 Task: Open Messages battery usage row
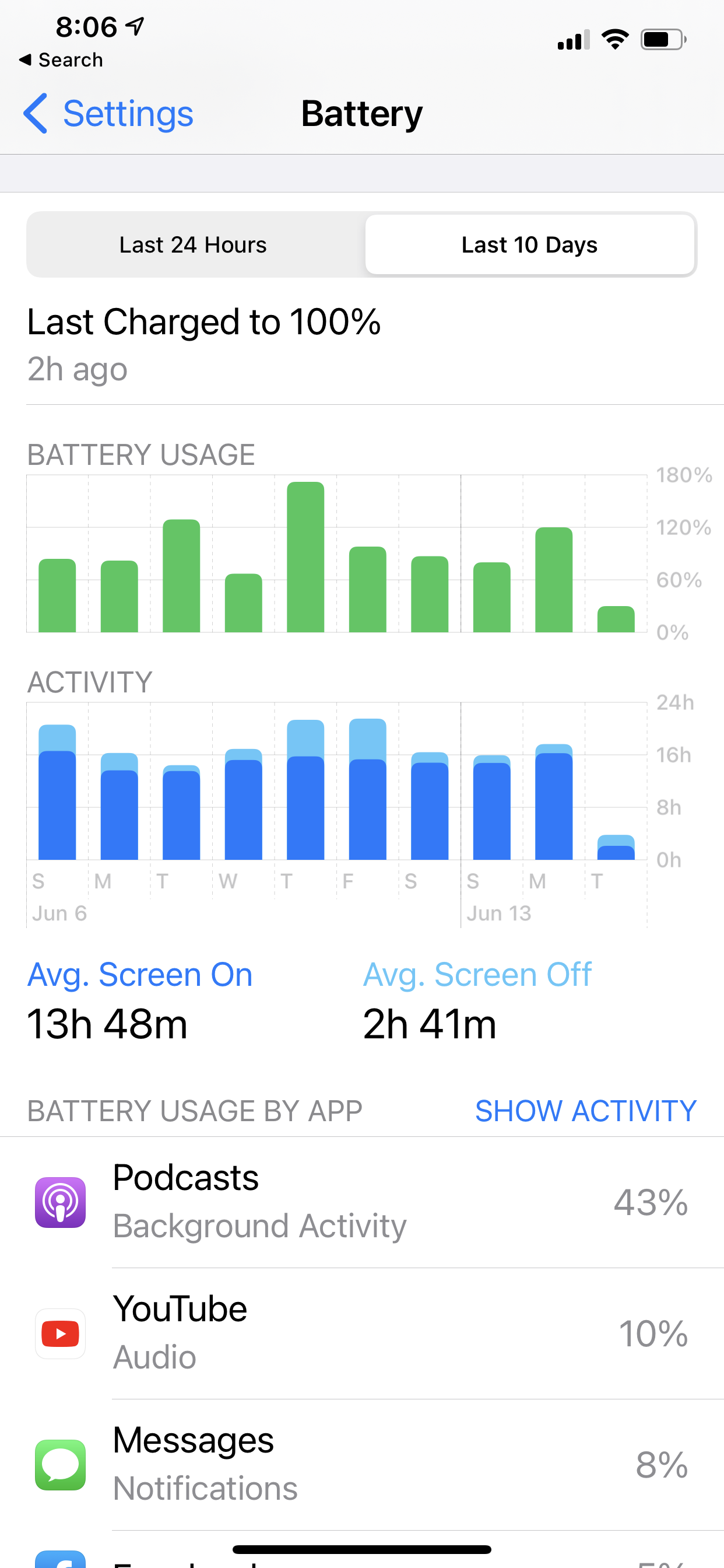tap(361, 1464)
